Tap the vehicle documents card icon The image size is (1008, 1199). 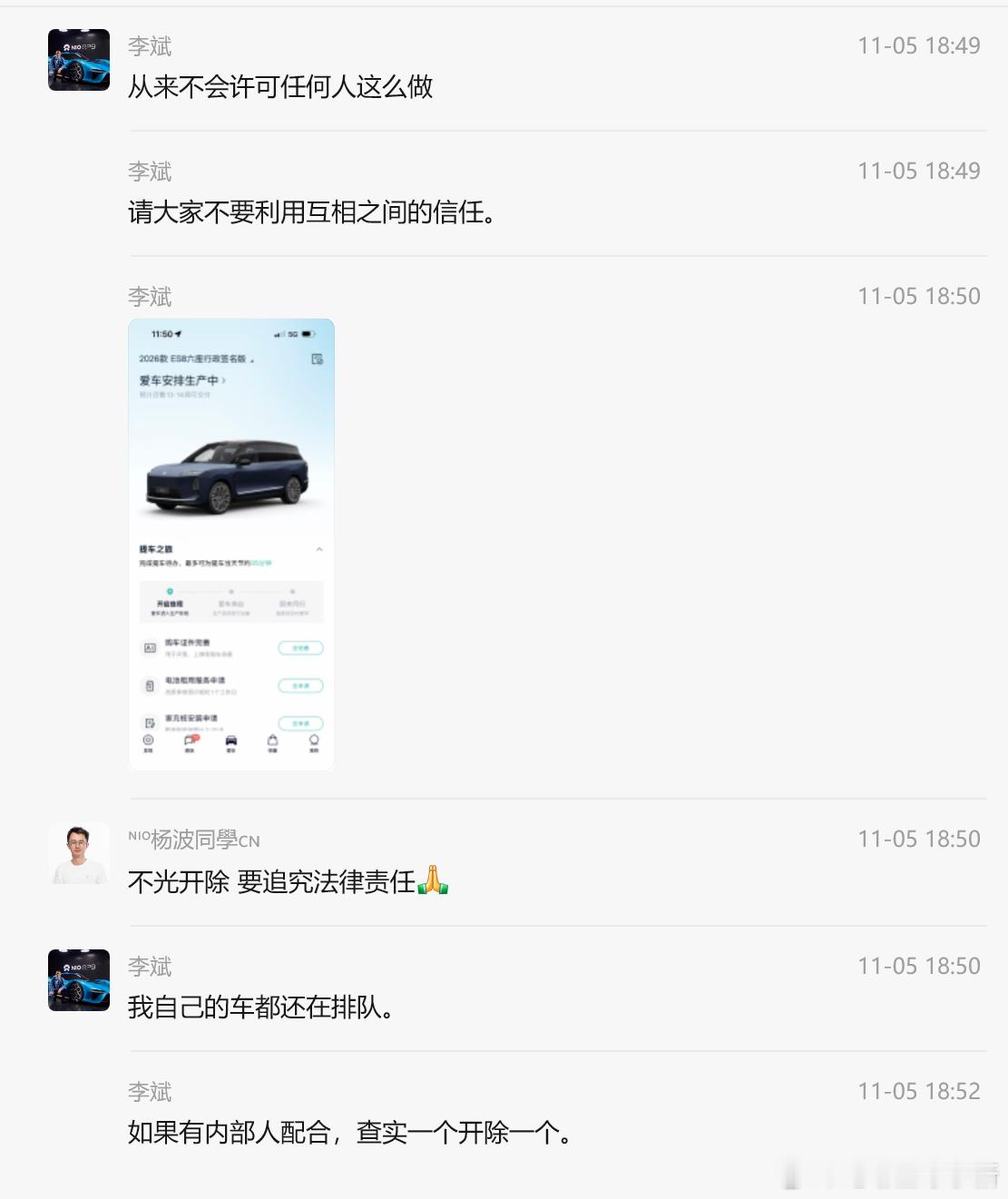[x=149, y=645]
